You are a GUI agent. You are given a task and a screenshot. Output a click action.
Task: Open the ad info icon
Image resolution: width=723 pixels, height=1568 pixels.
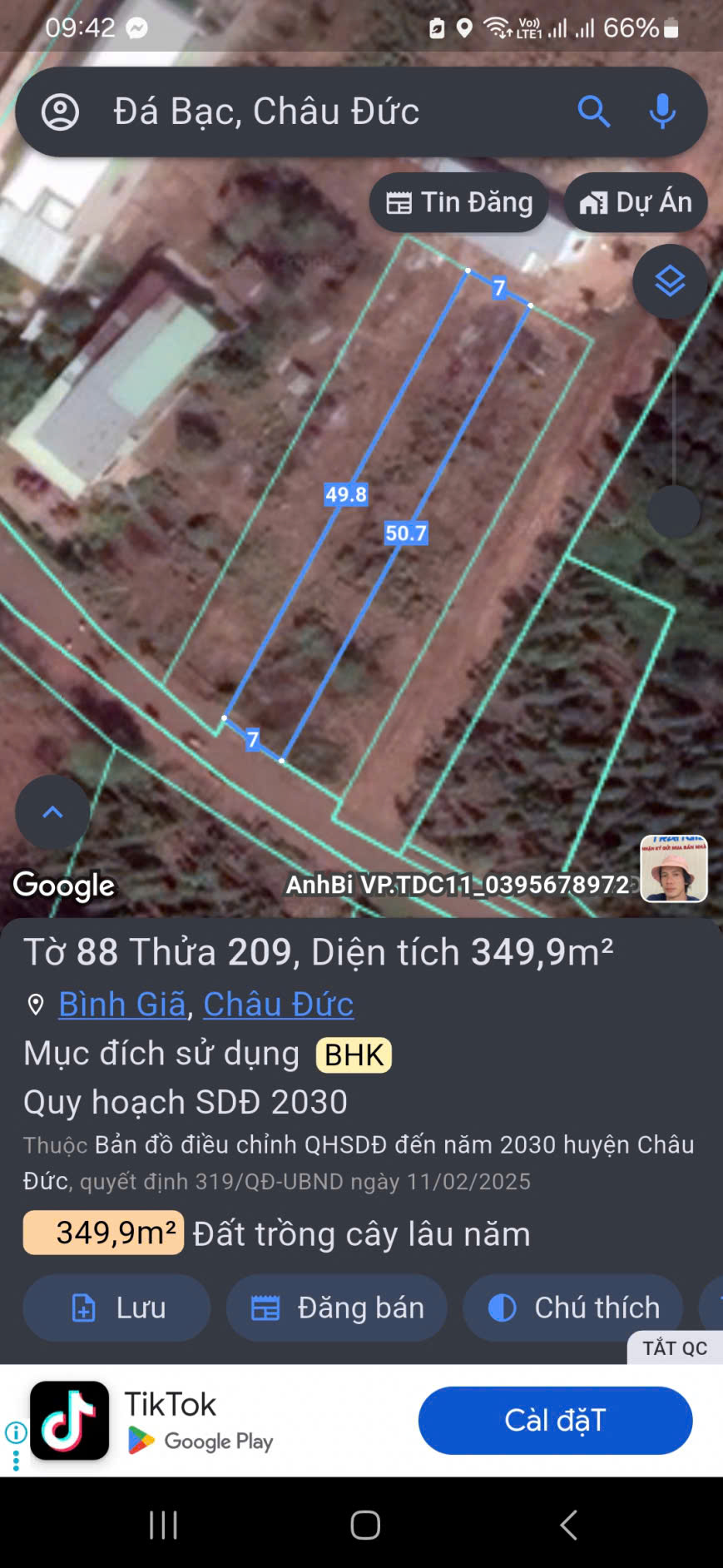[16, 1432]
